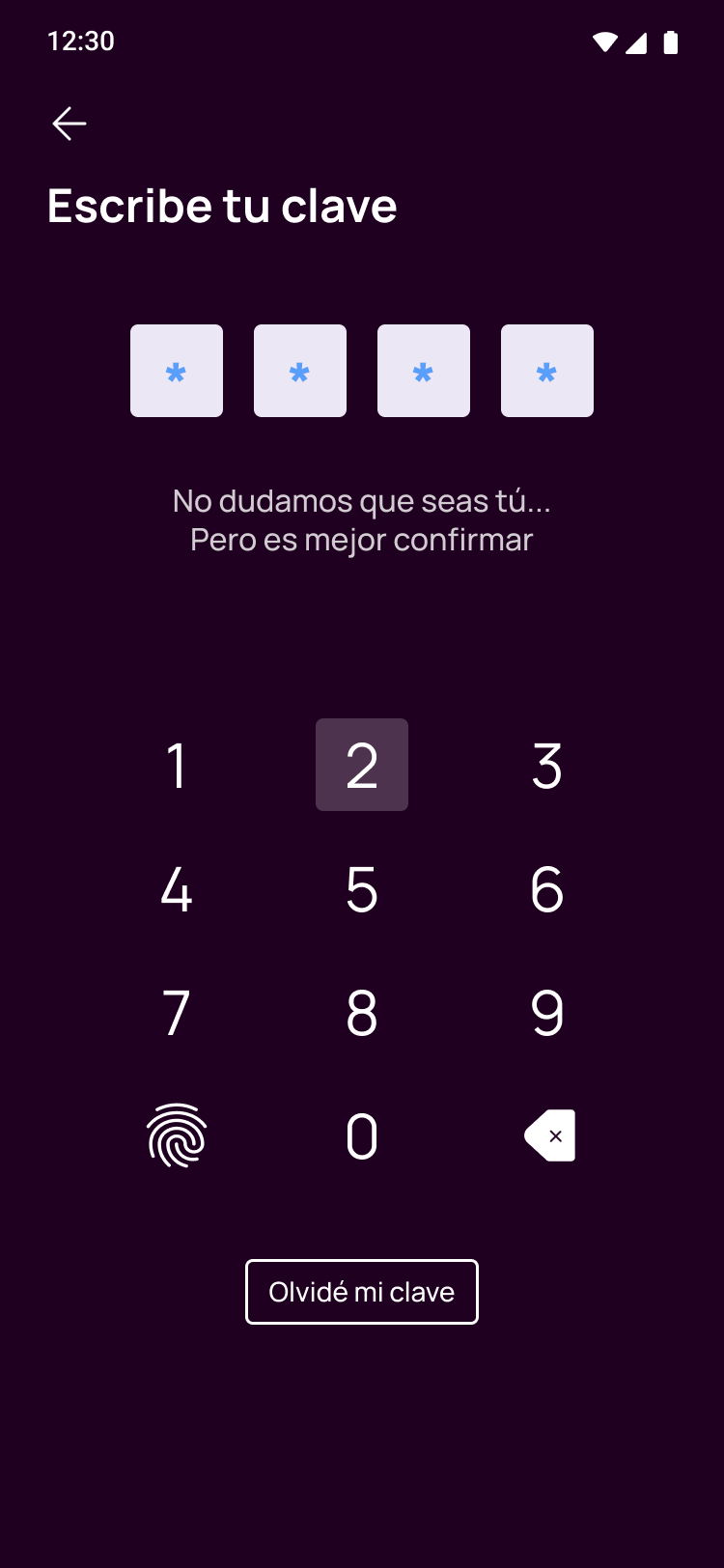Use fingerprint authentication icon
Viewport: 724px width, 1568px height.
coord(177,1135)
